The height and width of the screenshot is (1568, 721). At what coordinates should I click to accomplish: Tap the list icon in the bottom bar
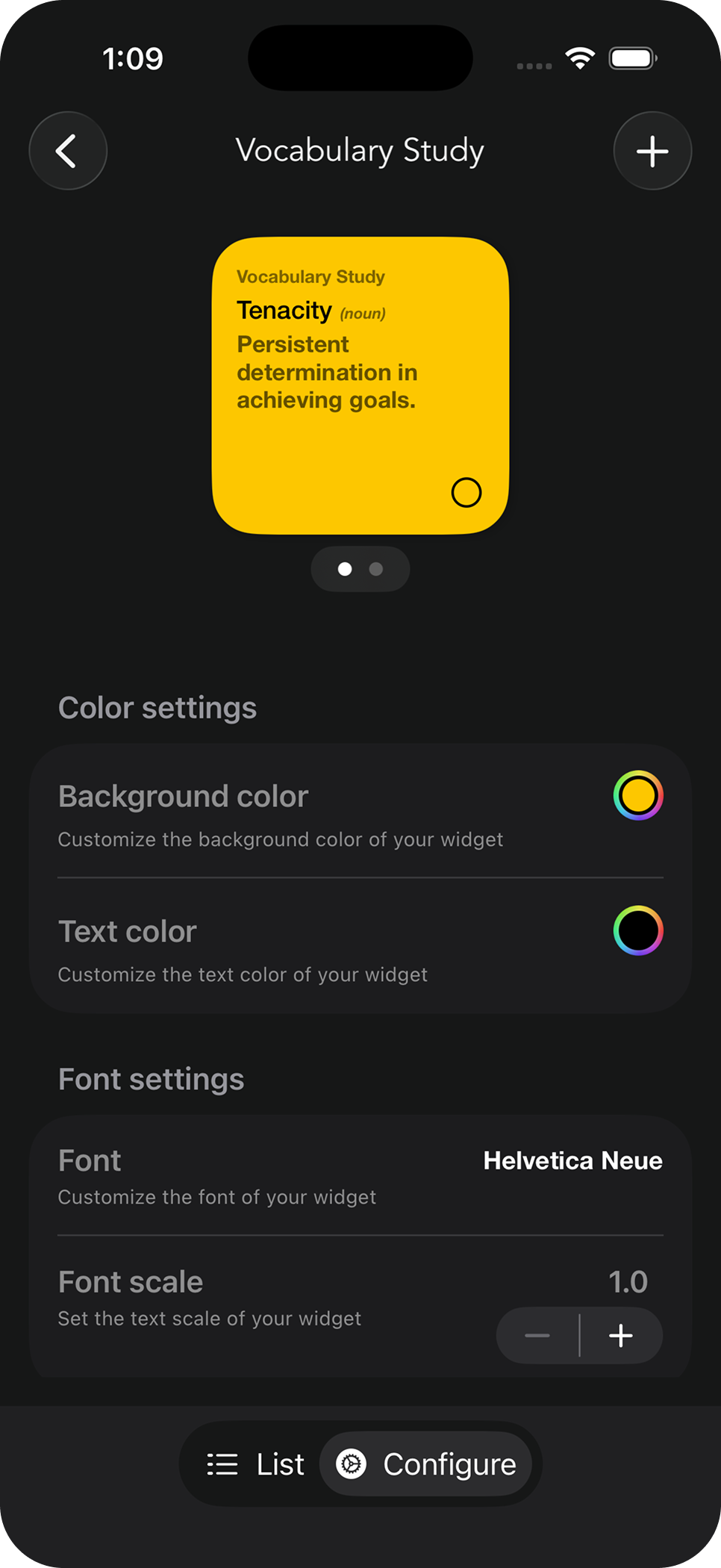tap(222, 1463)
